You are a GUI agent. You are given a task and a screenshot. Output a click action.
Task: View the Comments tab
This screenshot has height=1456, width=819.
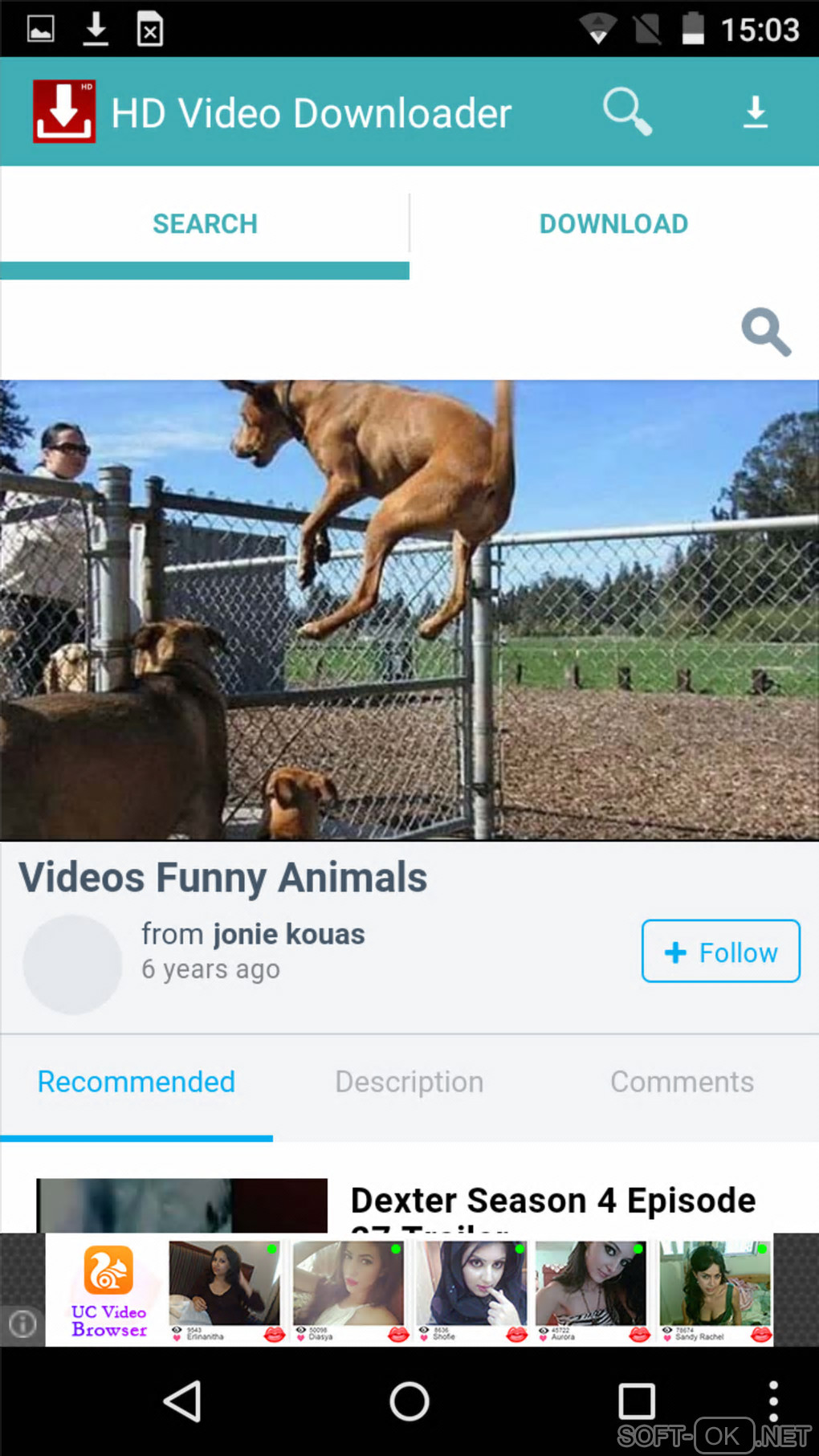(682, 1083)
